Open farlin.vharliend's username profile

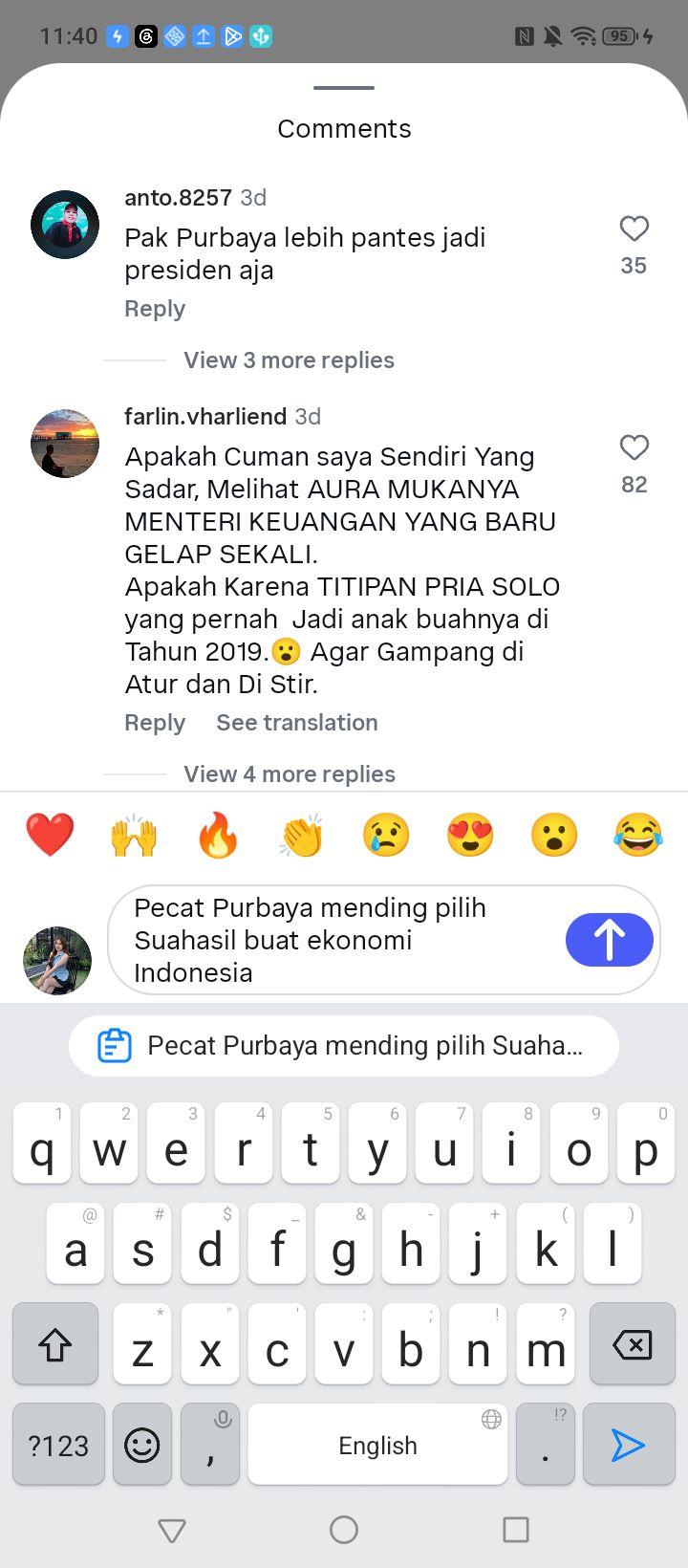tap(205, 417)
